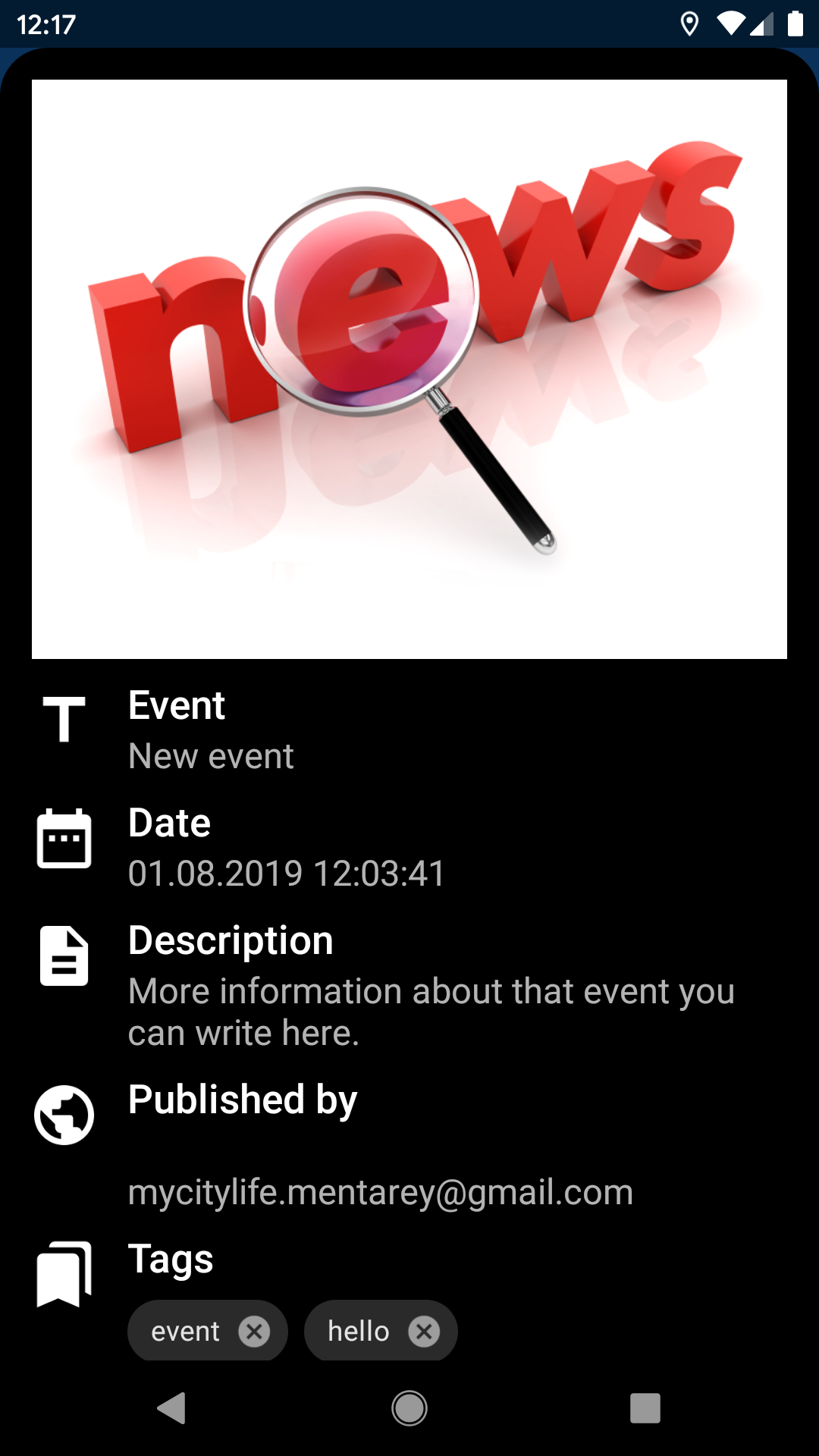
Task: Go to the home screen
Action: 409,1408
